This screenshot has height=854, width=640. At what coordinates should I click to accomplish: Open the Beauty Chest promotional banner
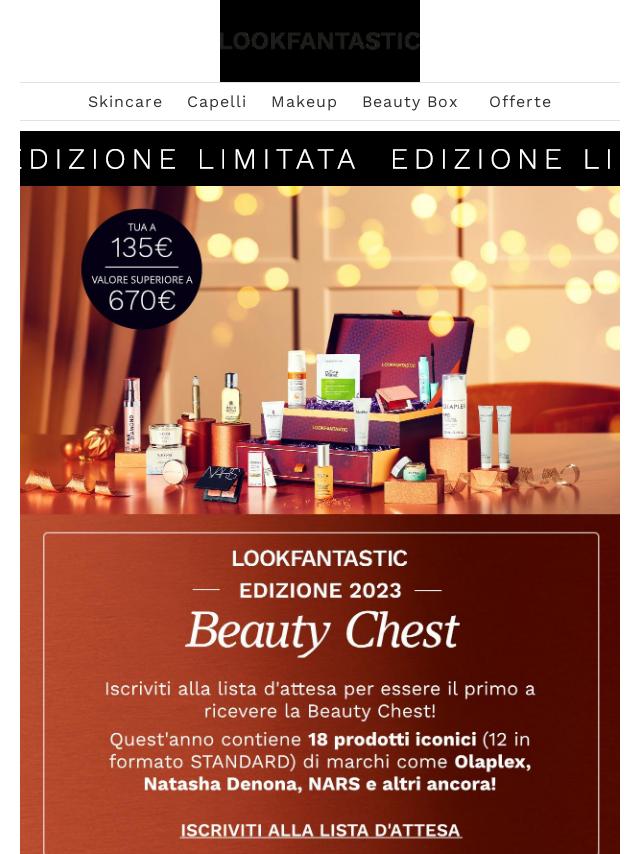point(320,400)
